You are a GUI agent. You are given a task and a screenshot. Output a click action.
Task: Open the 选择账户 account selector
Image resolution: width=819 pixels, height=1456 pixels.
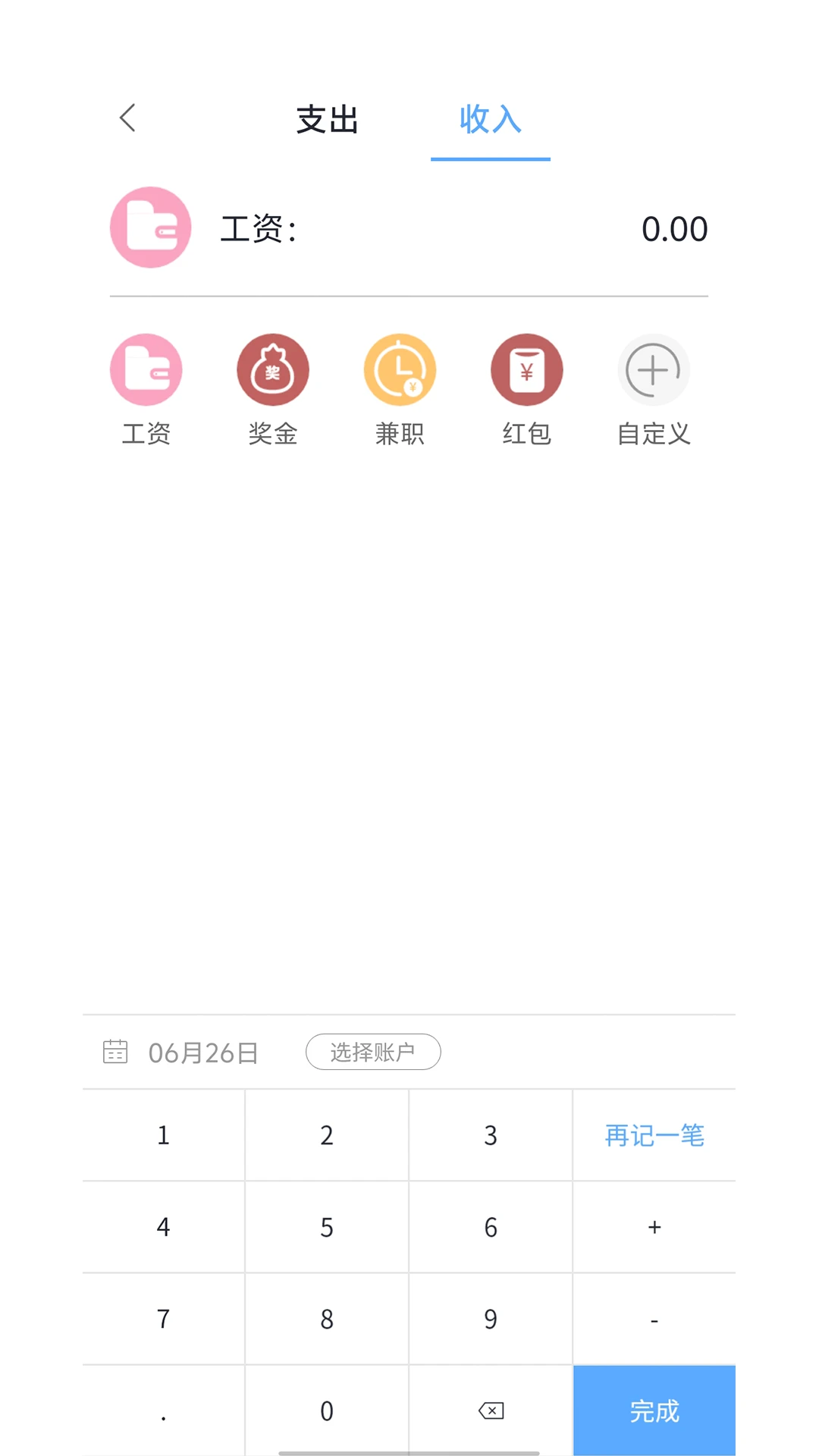click(373, 1052)
